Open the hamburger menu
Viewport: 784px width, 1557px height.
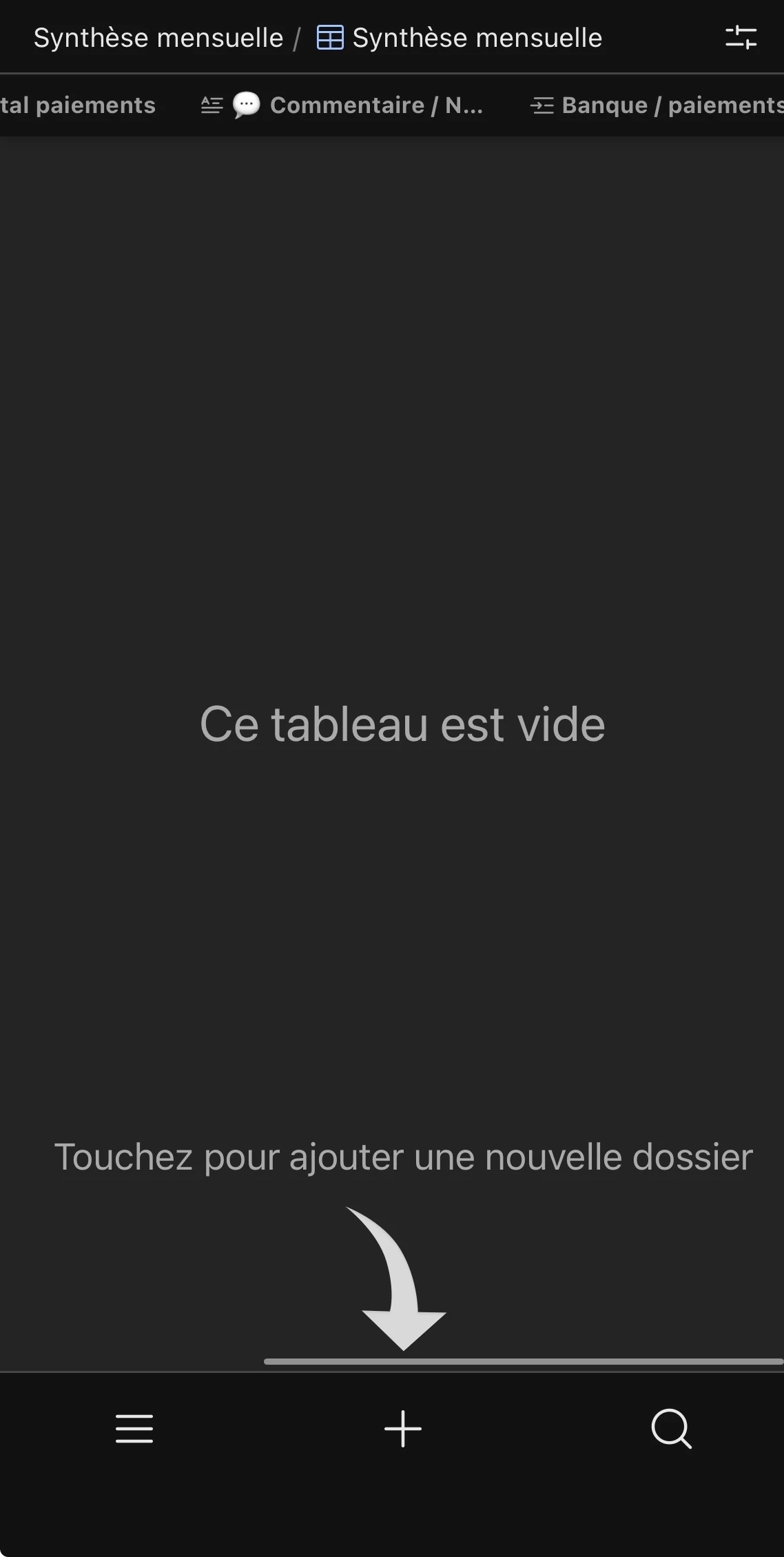pyautogui.click(x=134, y=1429)
